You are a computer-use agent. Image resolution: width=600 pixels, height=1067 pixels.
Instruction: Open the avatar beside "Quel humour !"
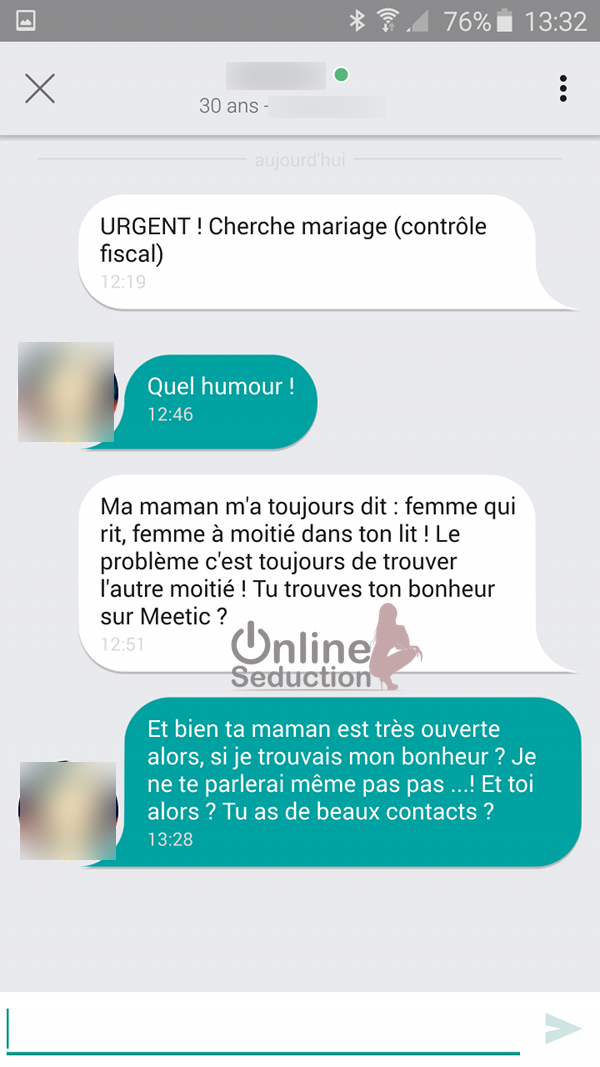pyautogui.click(x=66, y=393)
